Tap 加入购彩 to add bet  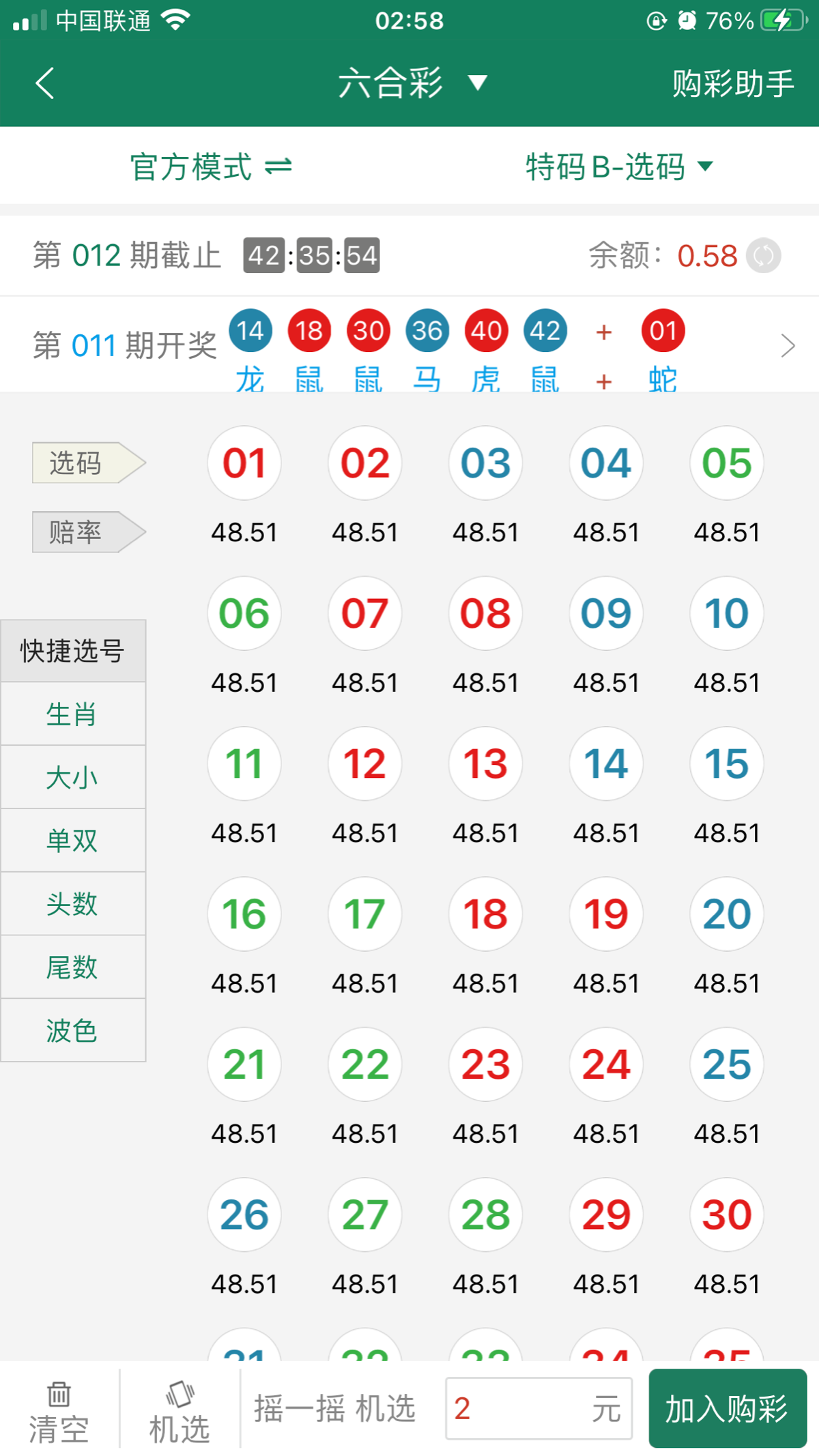(728, 1409)
